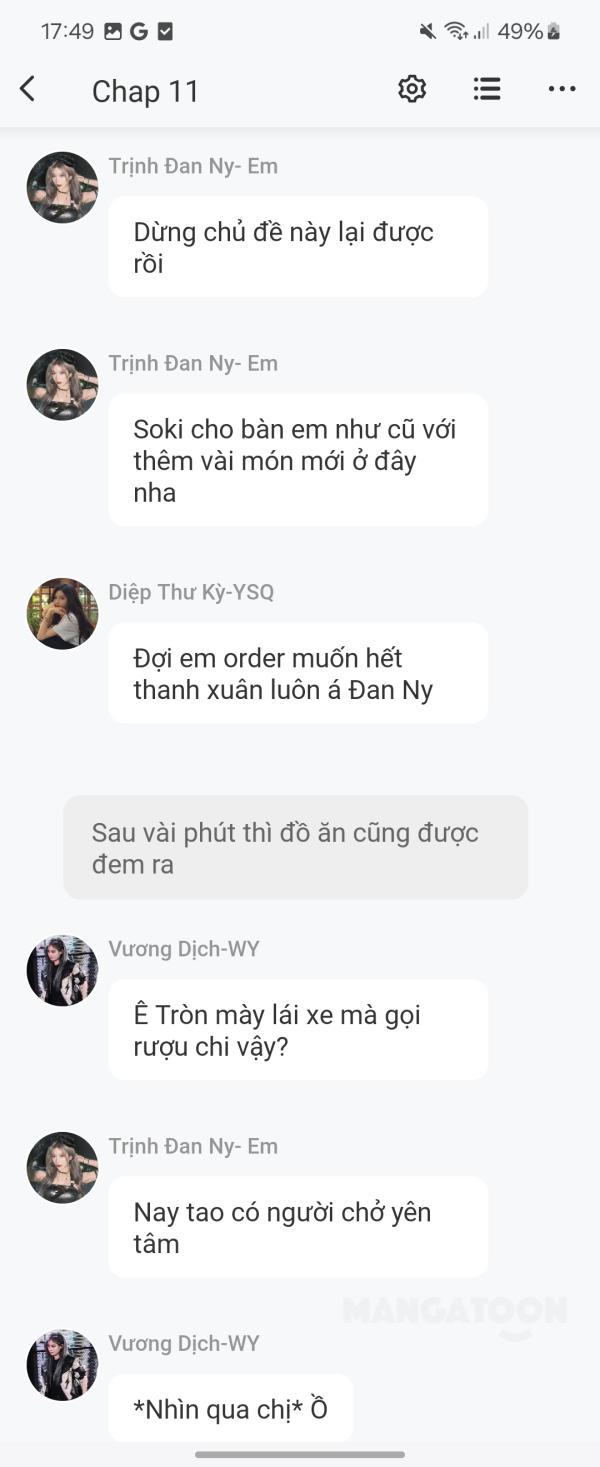The height and width of the screenshot is (1467, 600).
Task: Open the three-dot overflow menu
Action: pos(562,89)
